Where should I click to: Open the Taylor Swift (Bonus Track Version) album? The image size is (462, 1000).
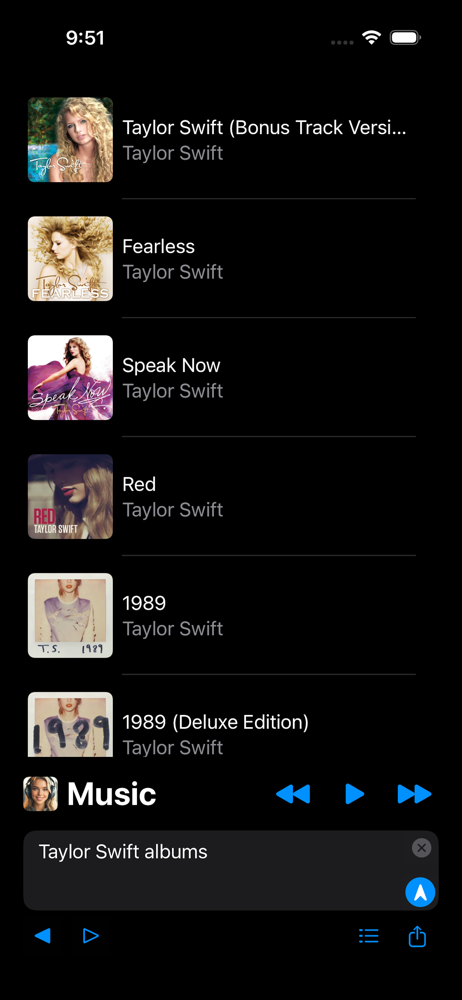point(221,140)
